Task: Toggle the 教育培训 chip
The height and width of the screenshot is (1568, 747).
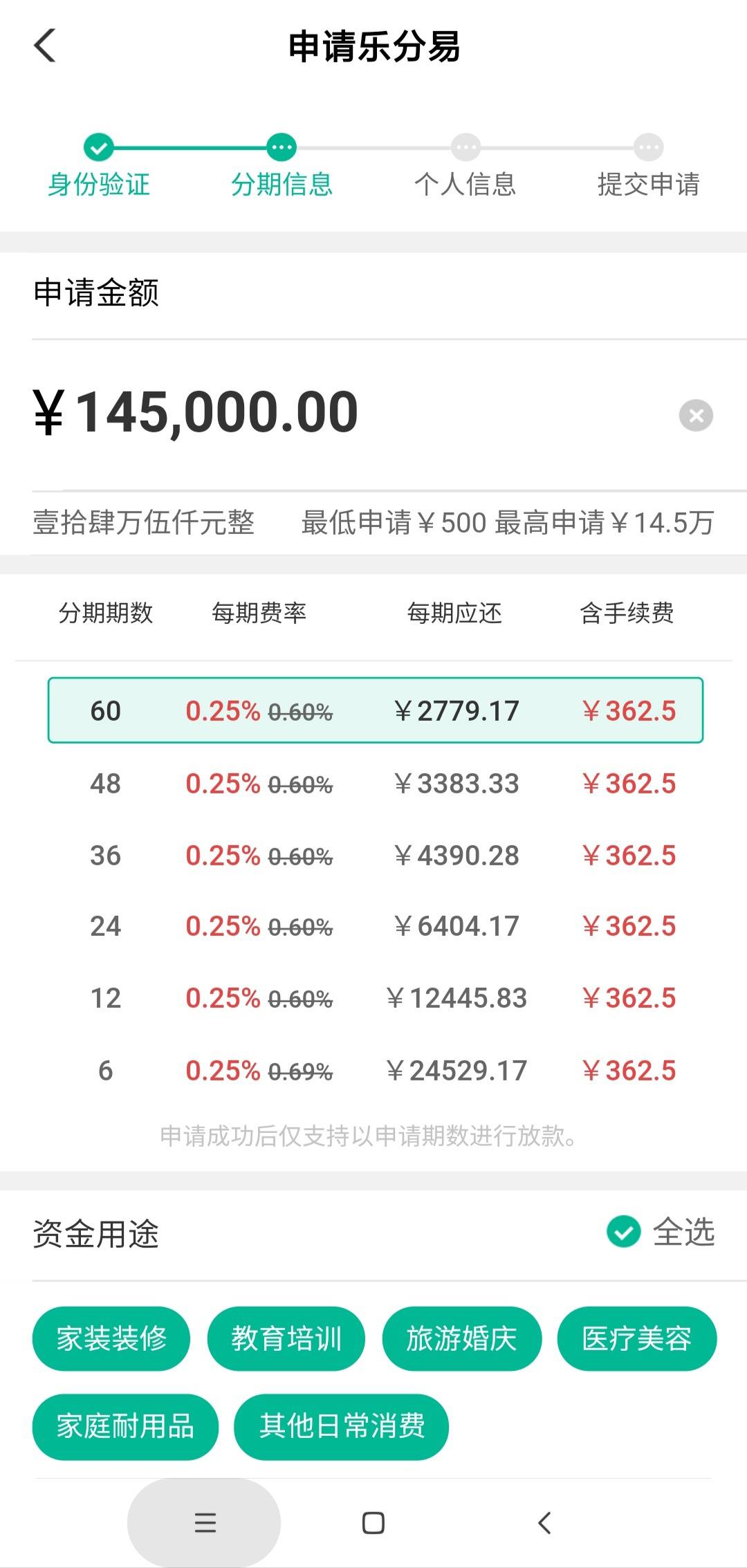Action: pos(286,1338)
